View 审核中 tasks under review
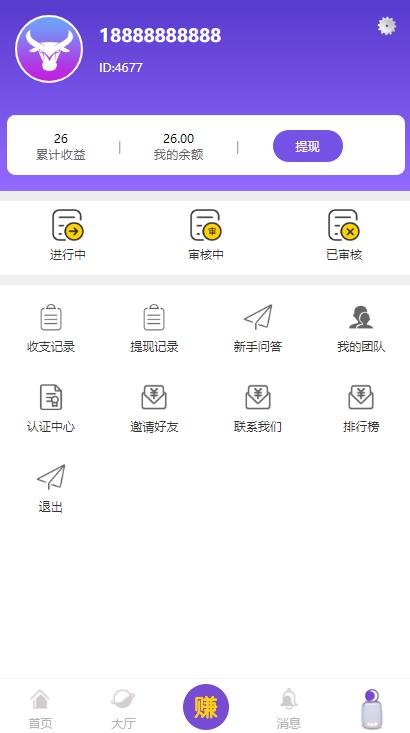Screen dimensions: 410x733 (206, 235)
